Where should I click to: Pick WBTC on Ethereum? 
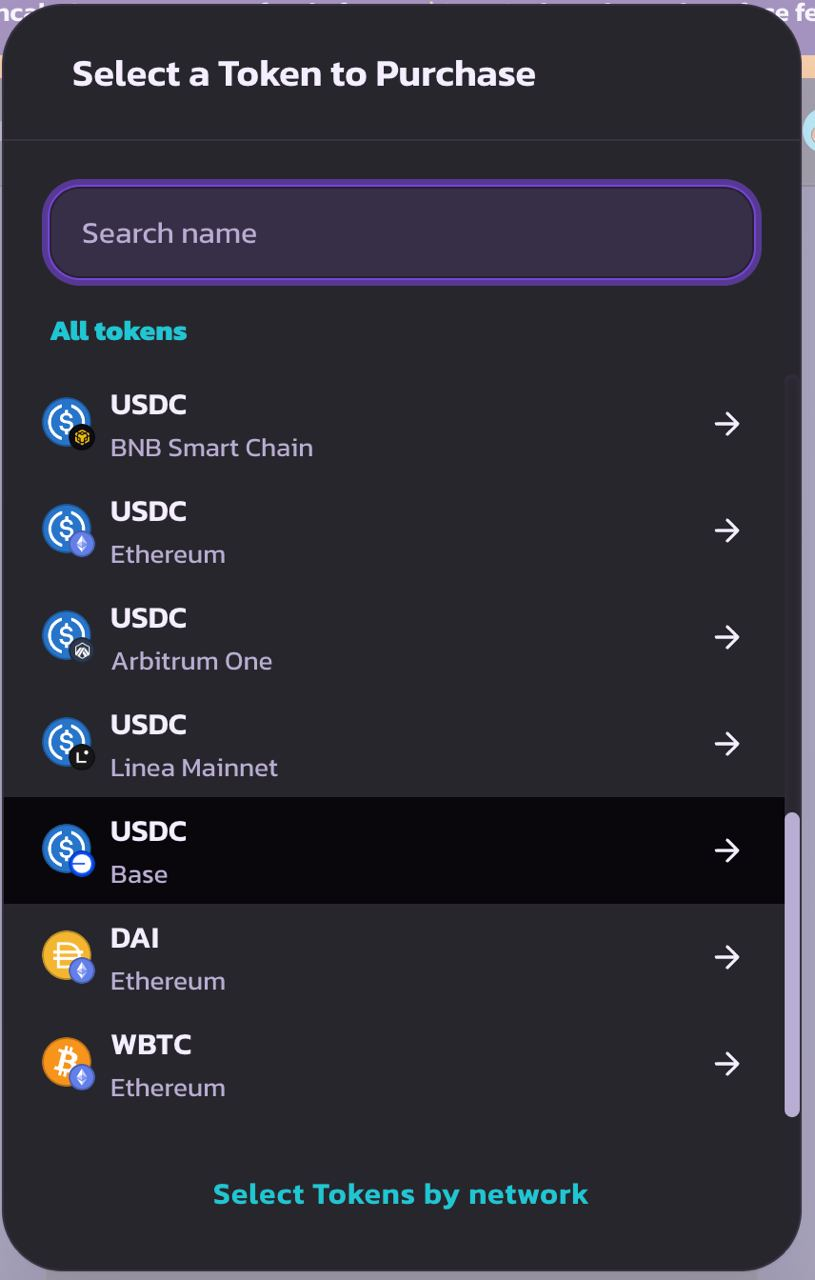pyautogui.click(x=394, y=1064)
